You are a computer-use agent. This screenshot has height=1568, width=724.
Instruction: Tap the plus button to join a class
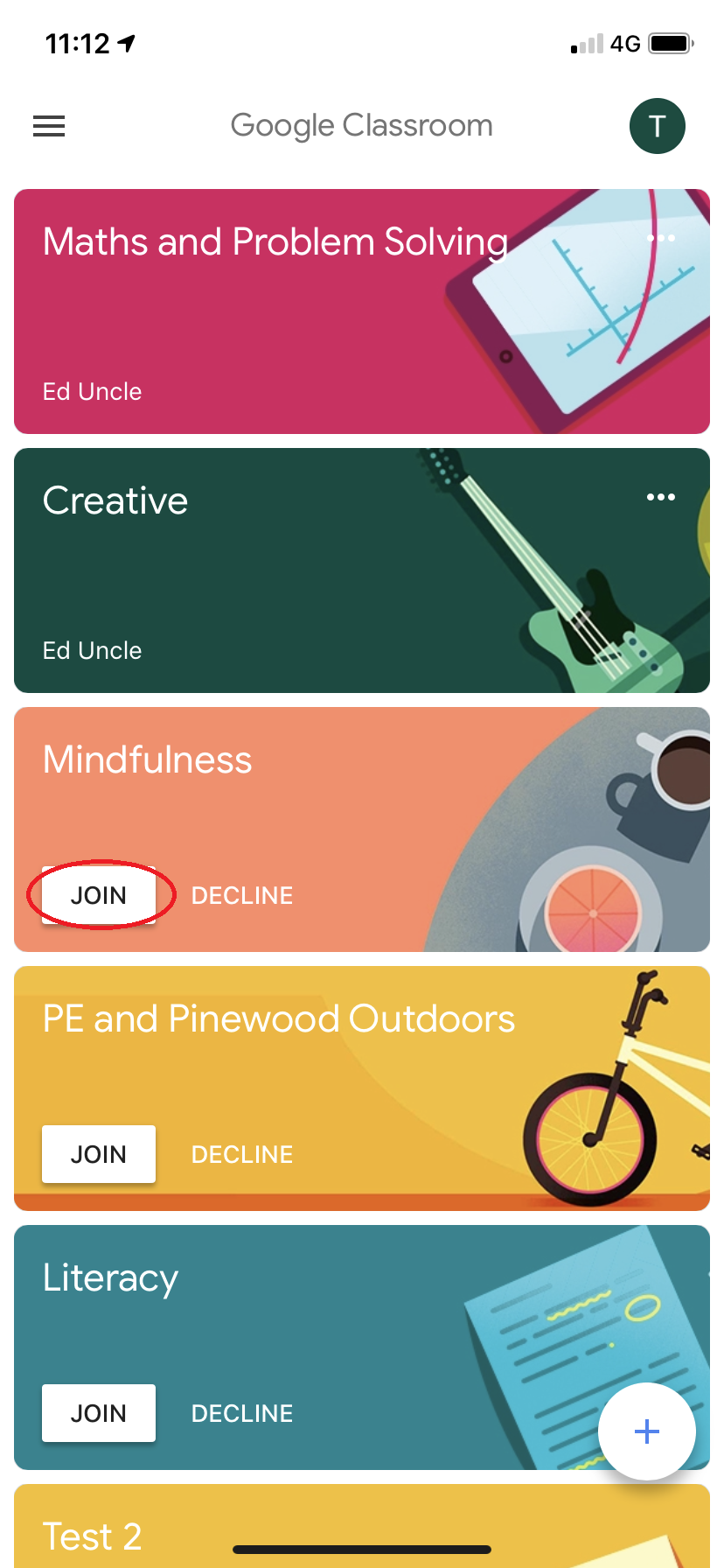pyautogui.click(x=646, y=1431)
